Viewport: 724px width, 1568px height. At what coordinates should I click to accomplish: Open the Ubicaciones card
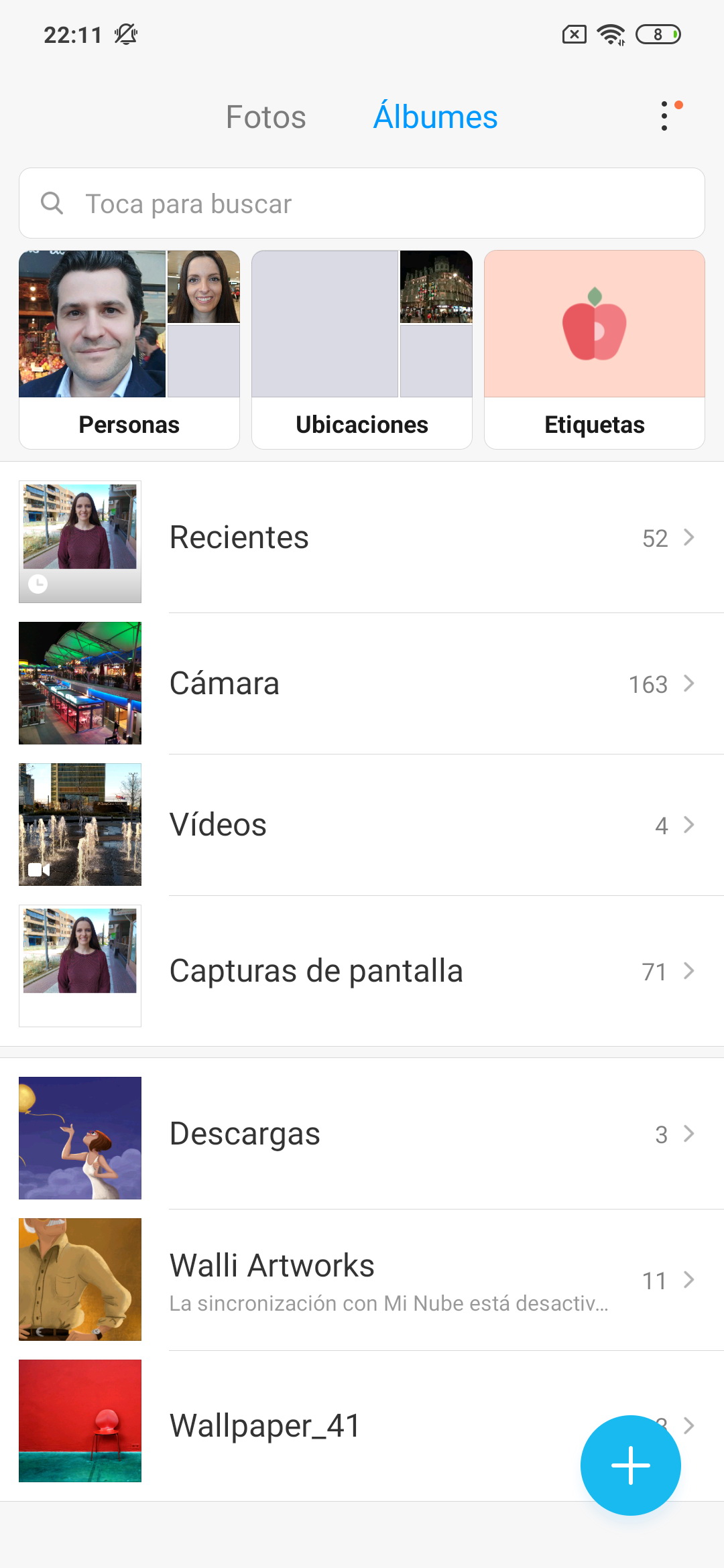tap(362, 350)
